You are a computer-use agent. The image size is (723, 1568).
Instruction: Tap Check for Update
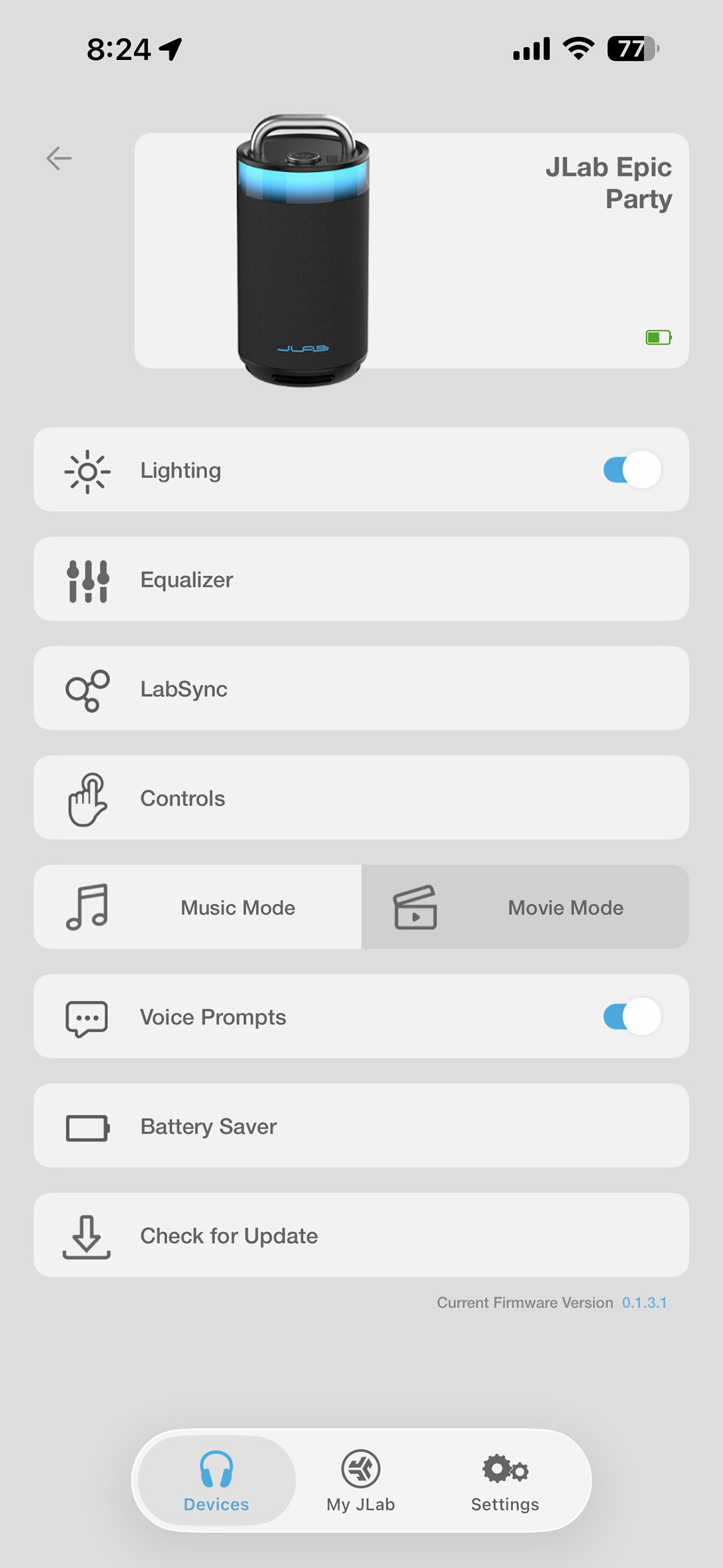point(361,1235)
